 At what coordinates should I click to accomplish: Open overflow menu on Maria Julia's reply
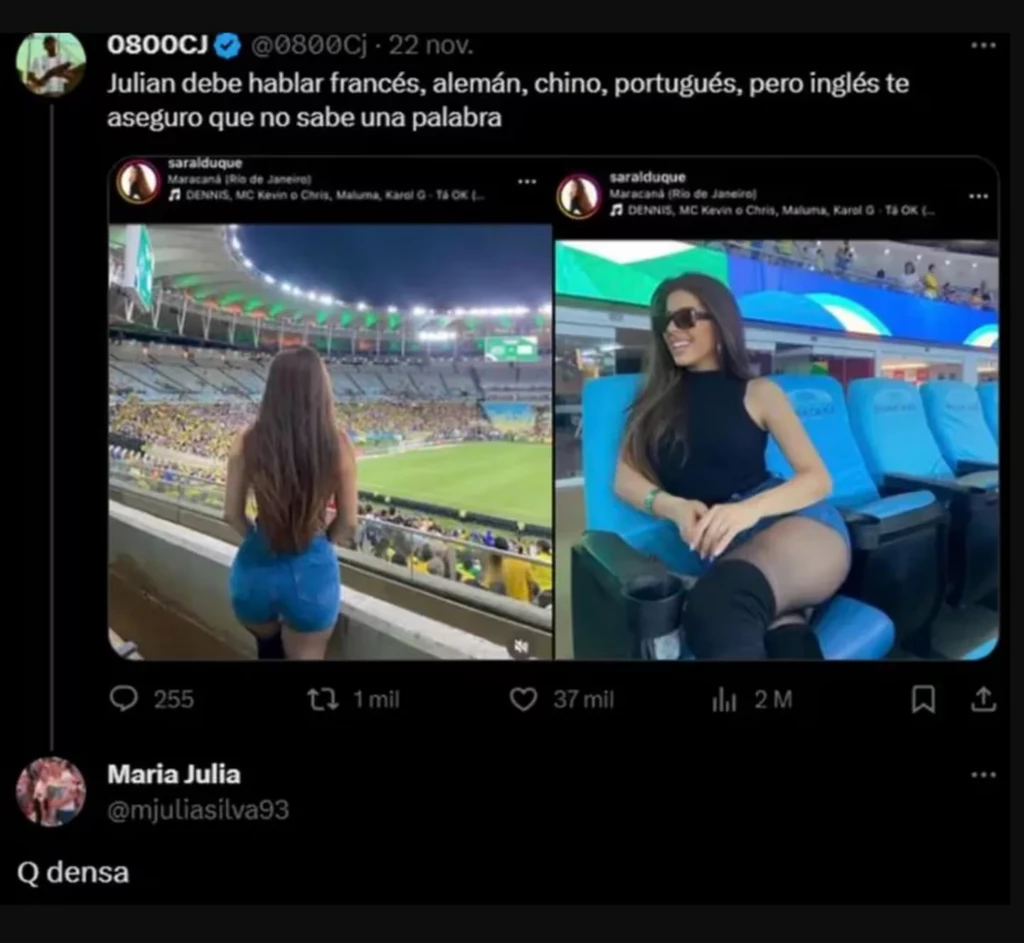coord(983,774)
